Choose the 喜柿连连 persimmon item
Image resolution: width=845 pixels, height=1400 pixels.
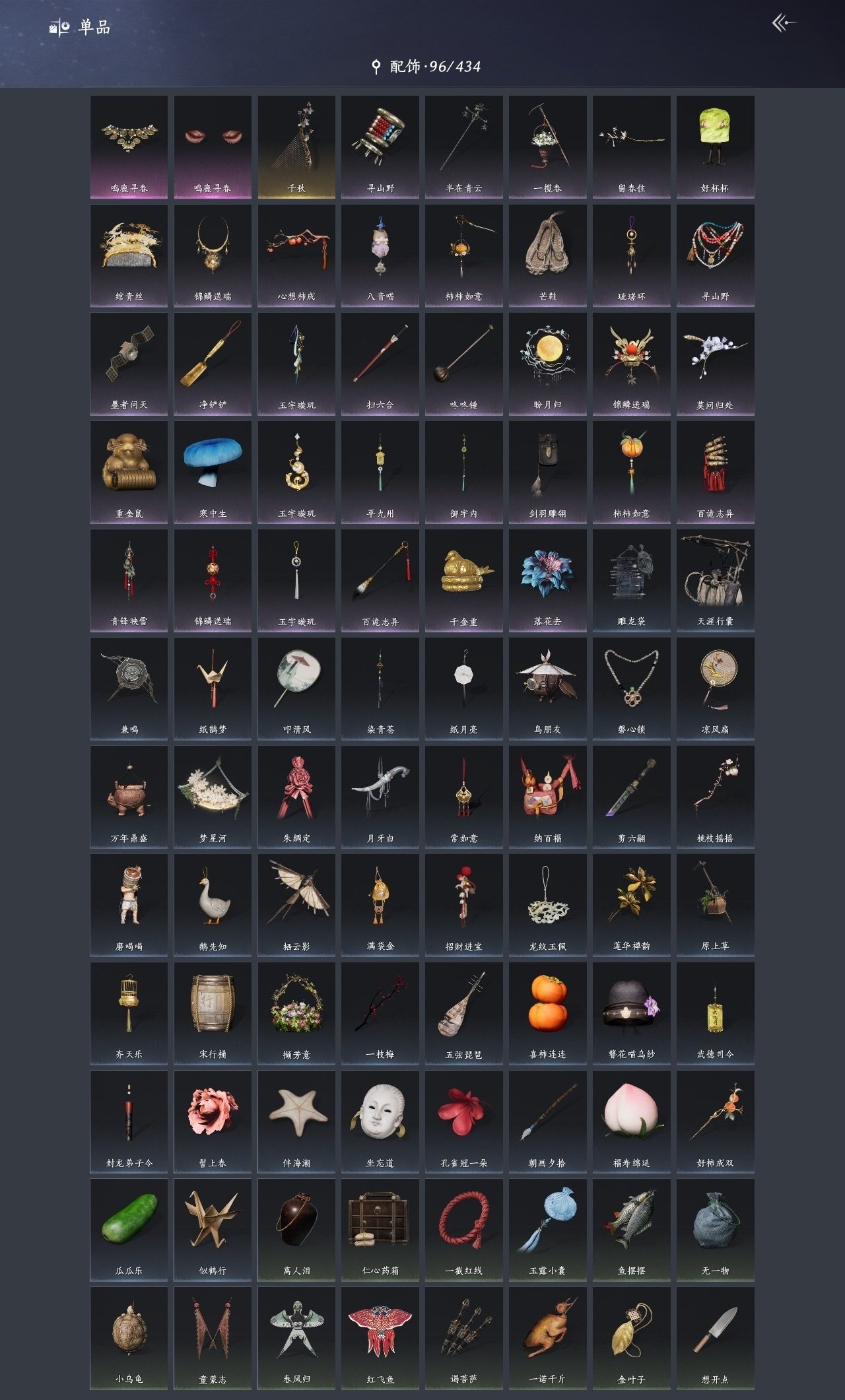coord(547,1013)
